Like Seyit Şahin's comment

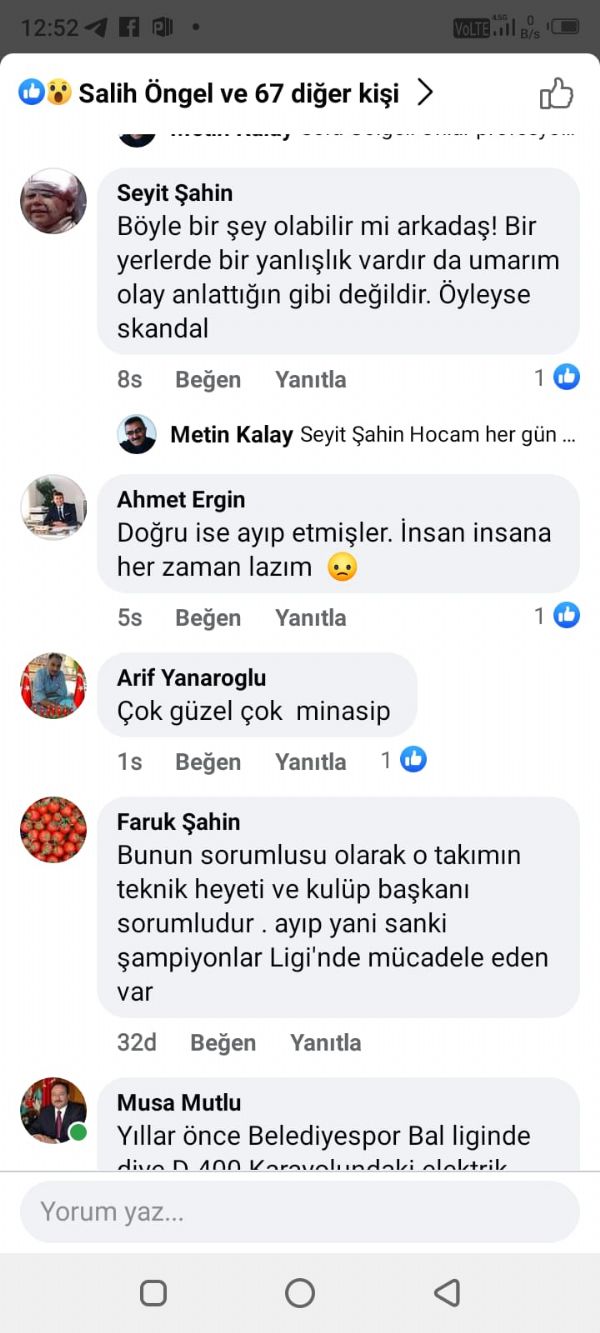pyautogui.click(x=208, y=380)
